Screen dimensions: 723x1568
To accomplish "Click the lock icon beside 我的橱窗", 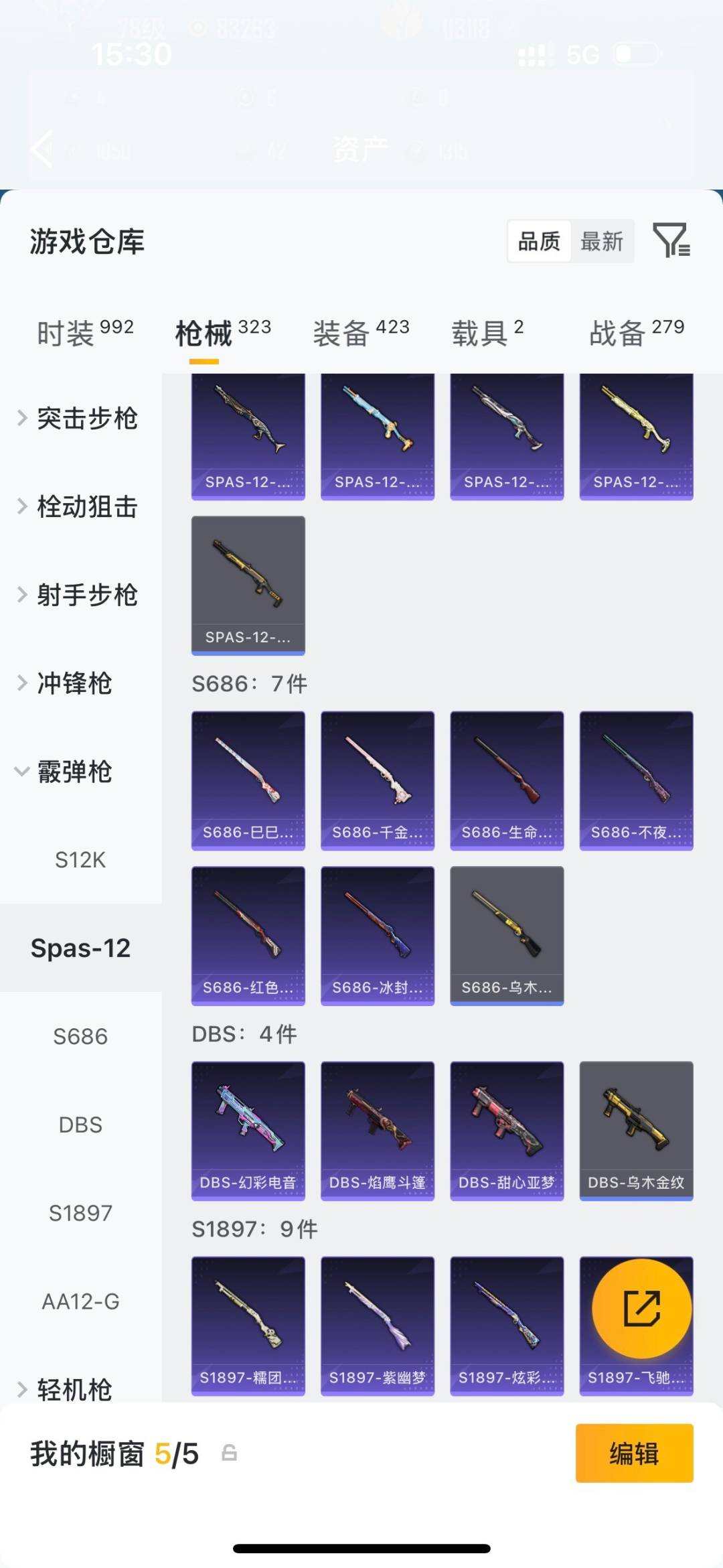I will 228,1455.
